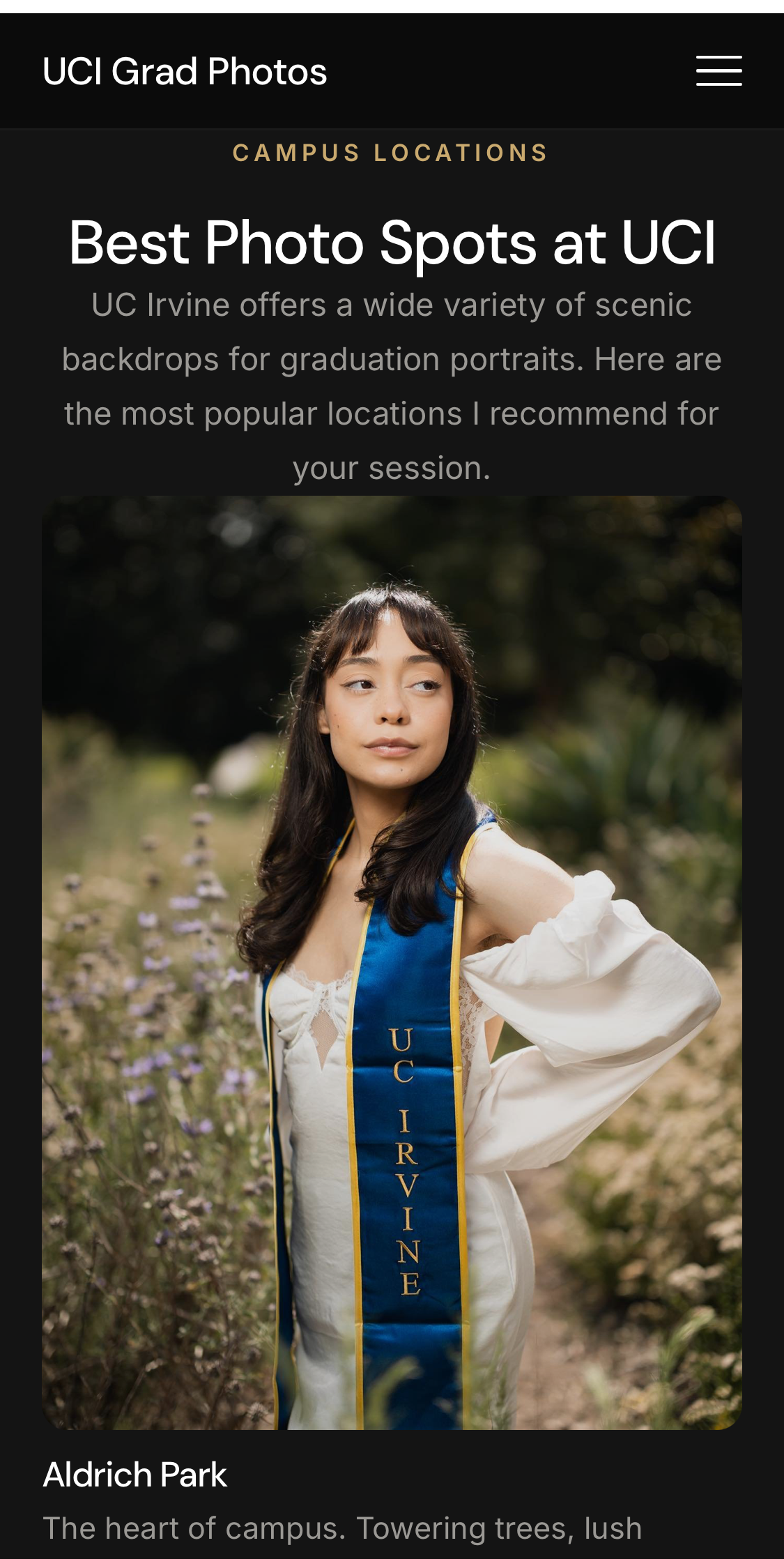Viewport: 784px width, 1559px height.
Task: Click the site branding in the header
Action: [x=184, y=71]
